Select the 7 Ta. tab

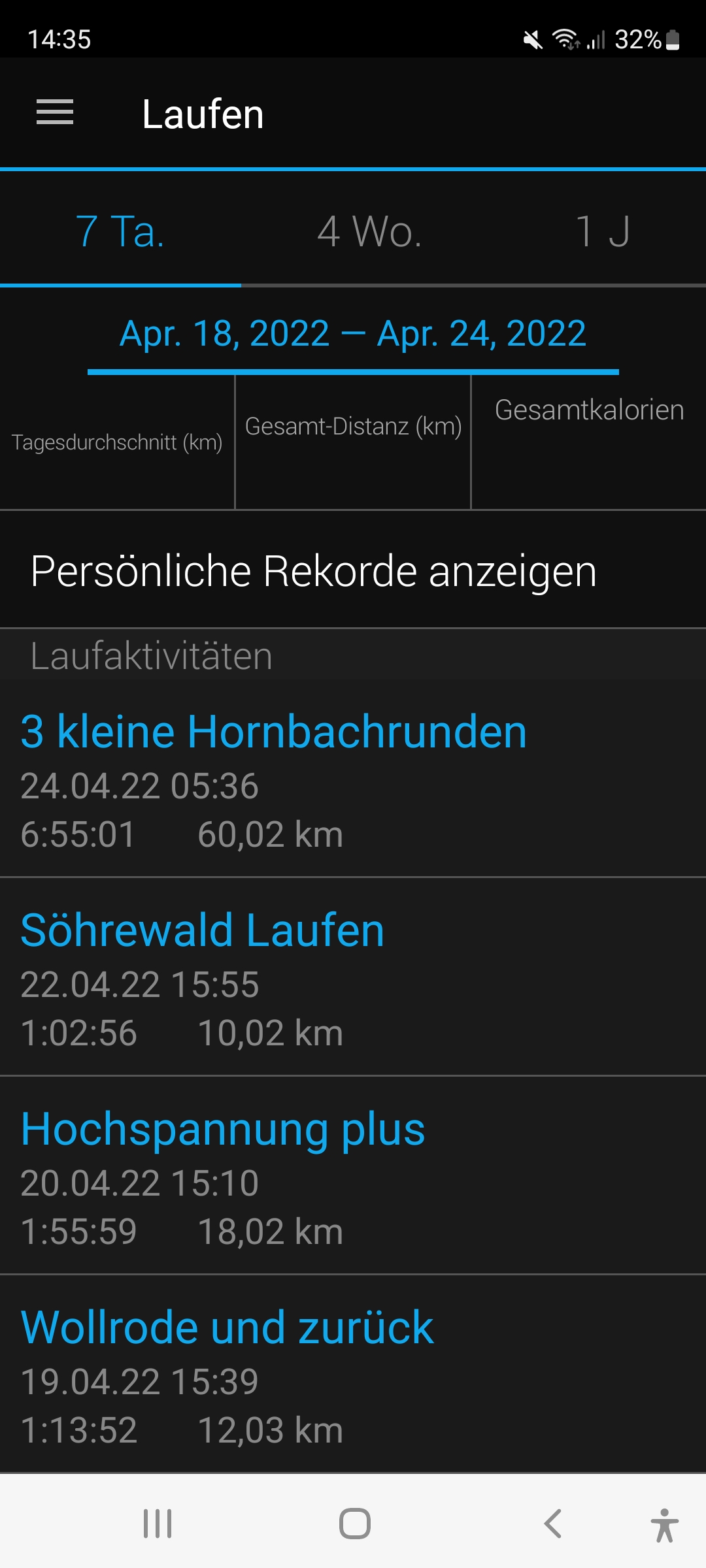tap(120, 231)
